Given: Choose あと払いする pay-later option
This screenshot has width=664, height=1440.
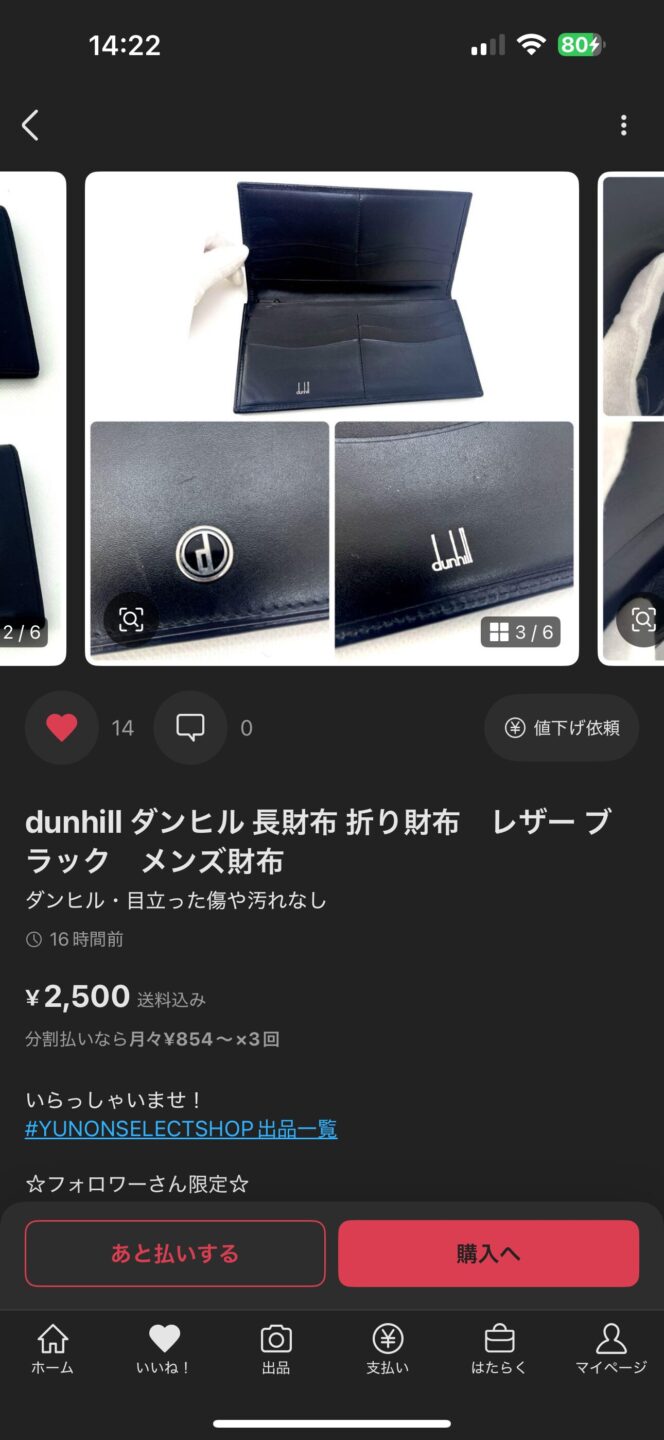Looking at the screenshot, I should (175, 1253).
